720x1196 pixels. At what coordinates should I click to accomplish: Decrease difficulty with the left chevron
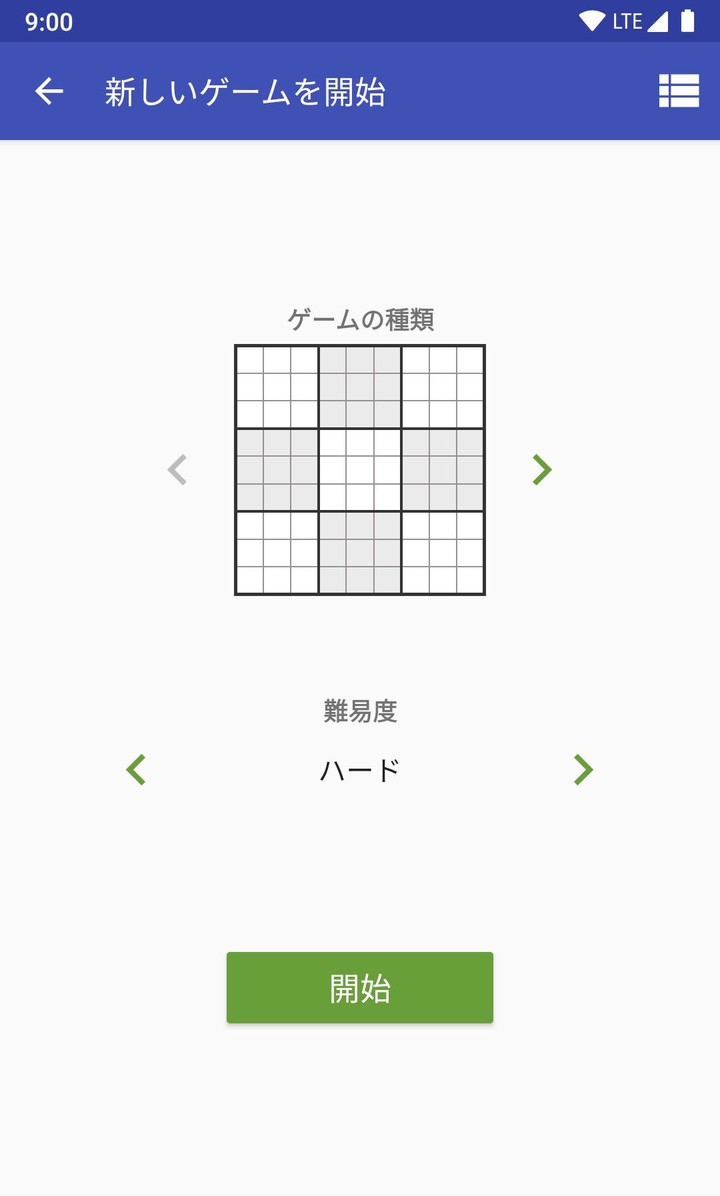click(136, 769)
